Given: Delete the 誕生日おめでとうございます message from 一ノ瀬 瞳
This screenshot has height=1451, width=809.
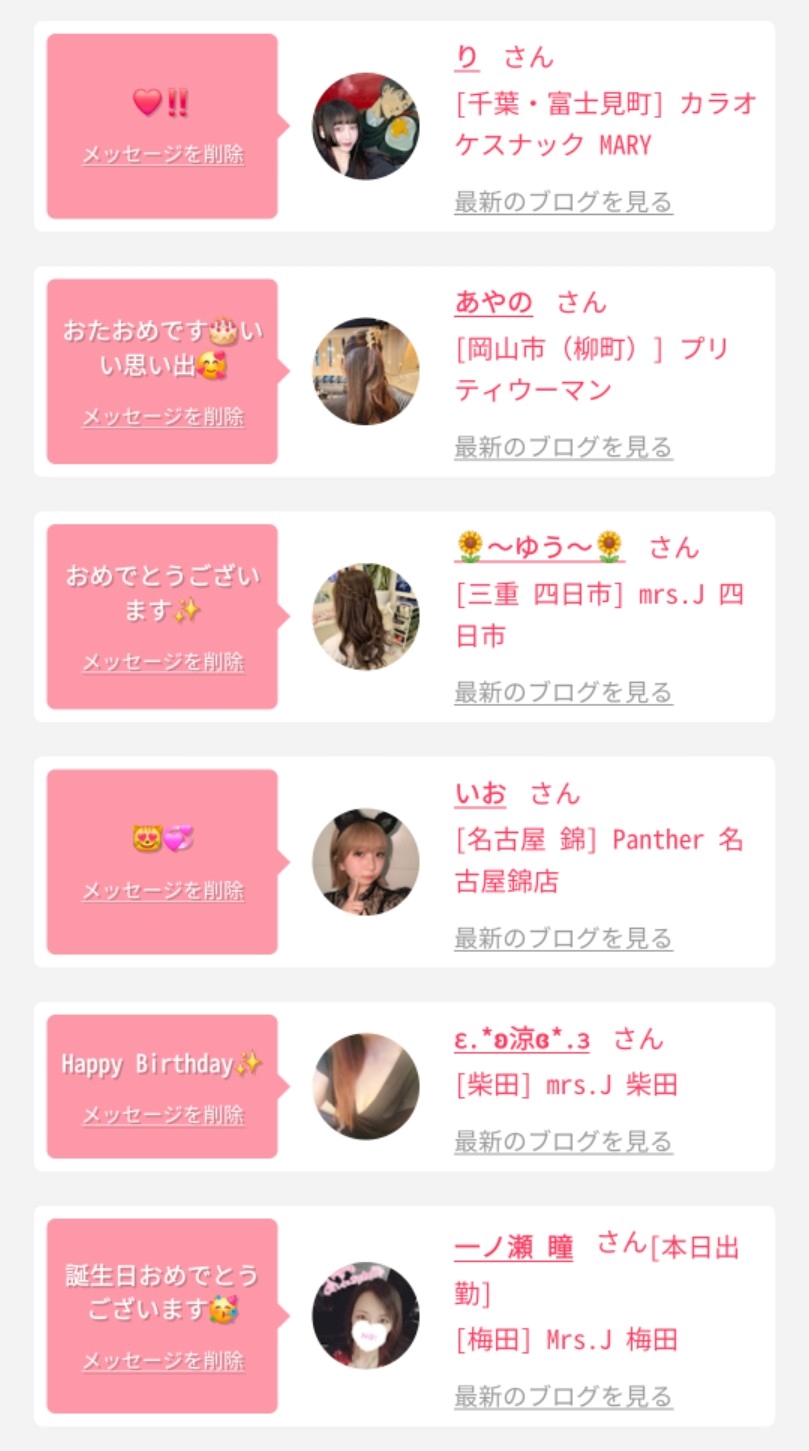Looking at the screenshot, I should pos(163,1361).
